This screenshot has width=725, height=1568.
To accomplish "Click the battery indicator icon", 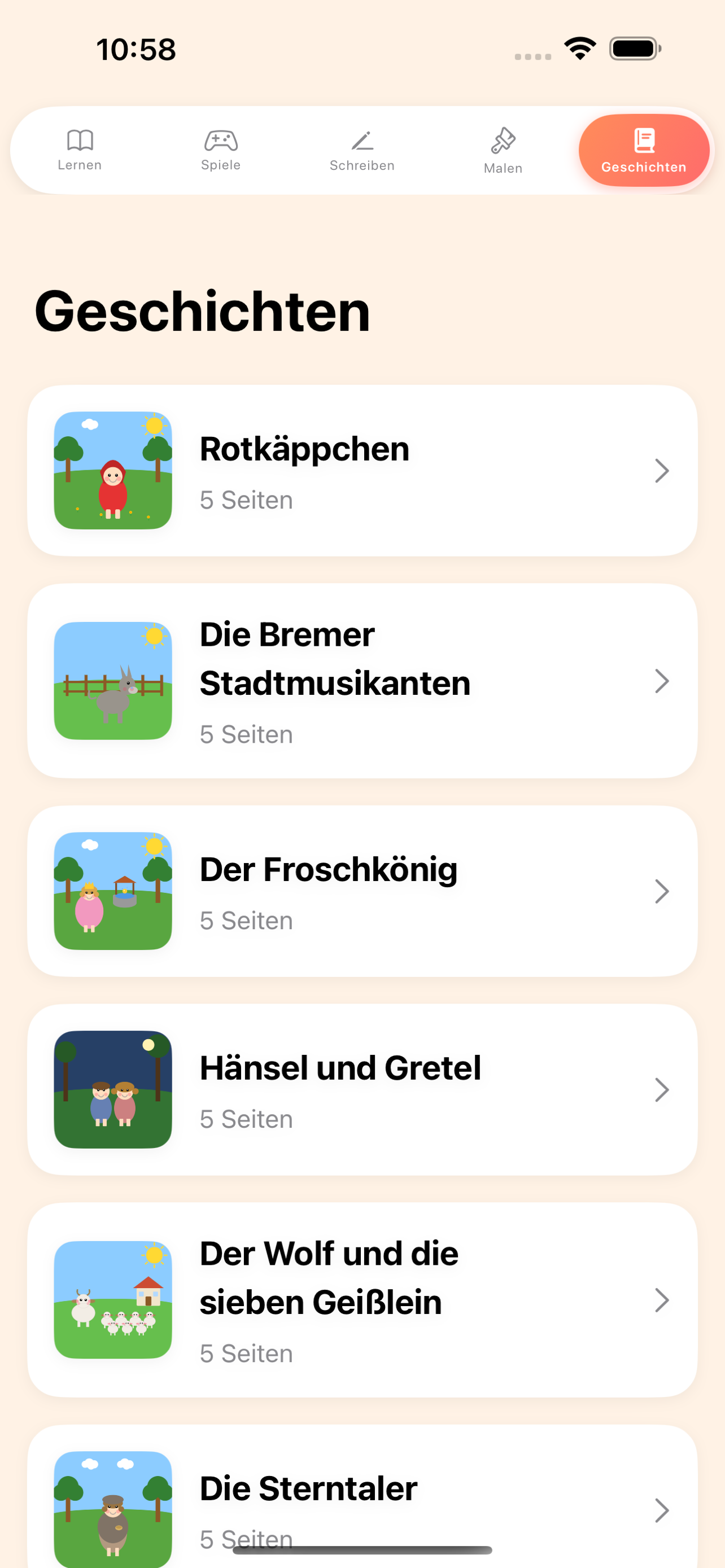I will (x=633, y=49).
